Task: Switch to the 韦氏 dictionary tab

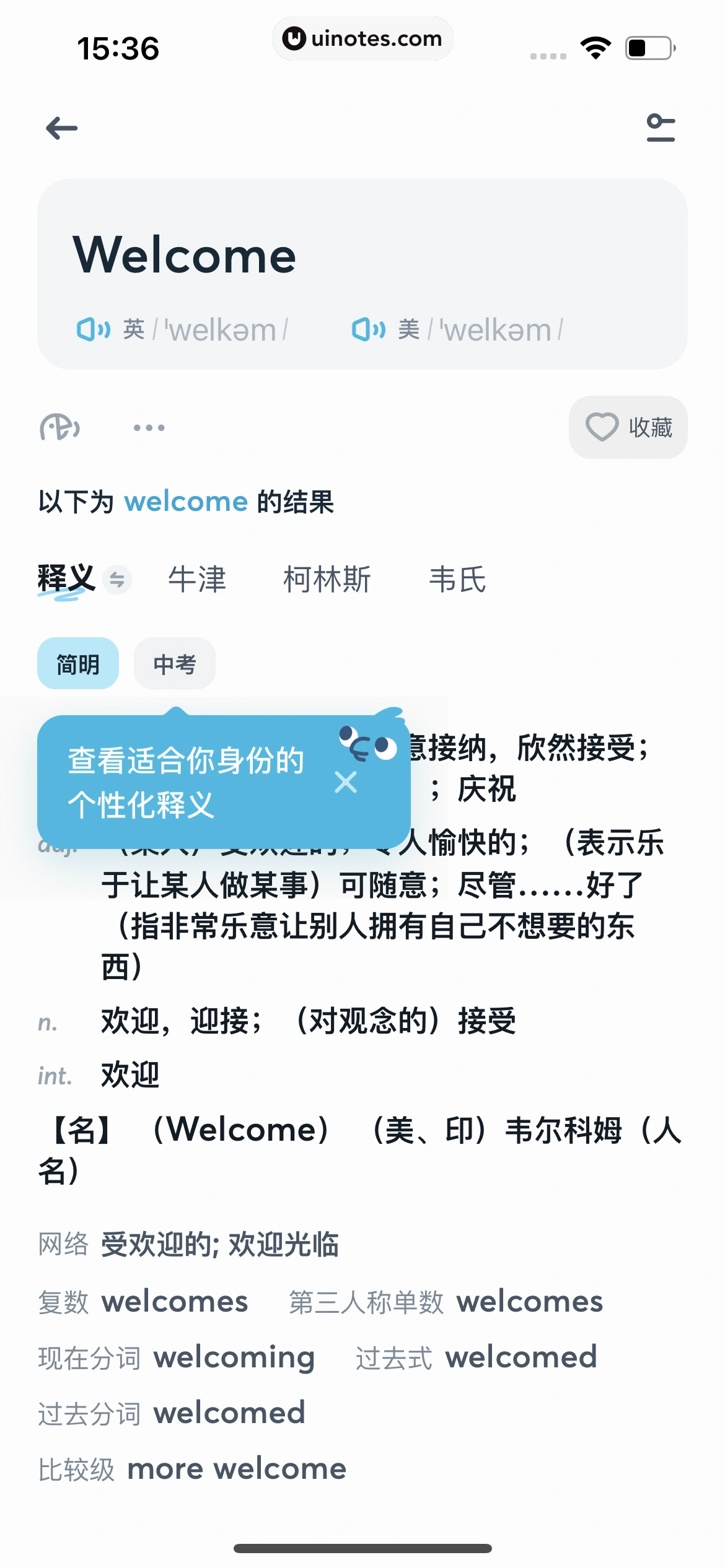Action: [459, 580]
